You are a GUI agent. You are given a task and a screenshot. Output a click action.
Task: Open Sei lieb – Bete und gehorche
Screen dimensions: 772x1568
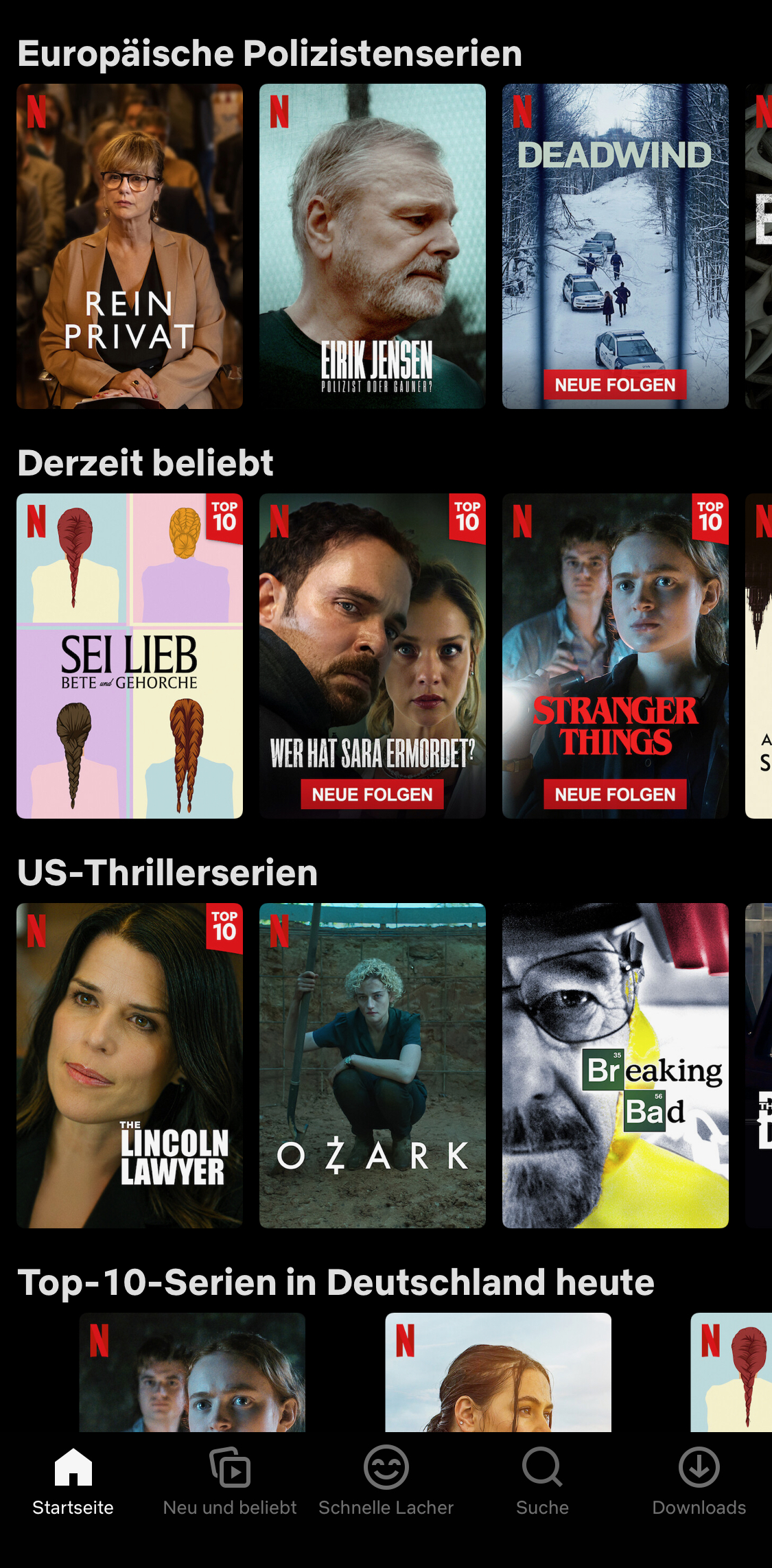[130, 656]
